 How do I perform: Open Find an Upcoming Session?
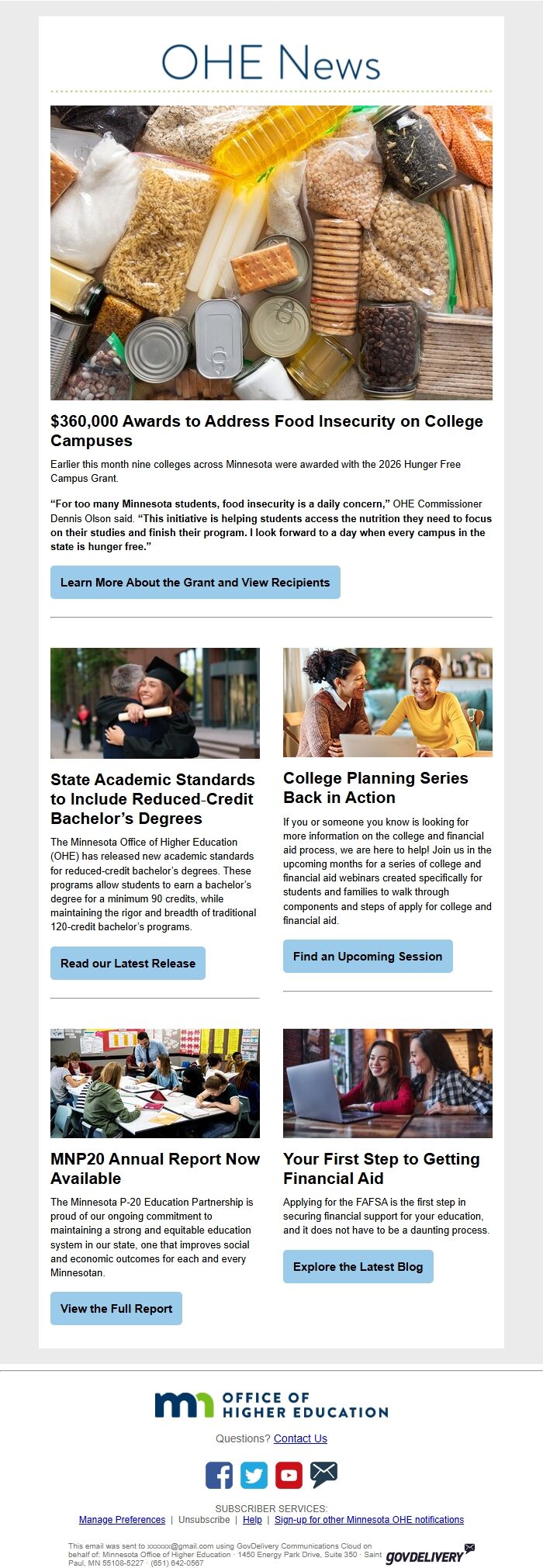click(x=368, y=956)
